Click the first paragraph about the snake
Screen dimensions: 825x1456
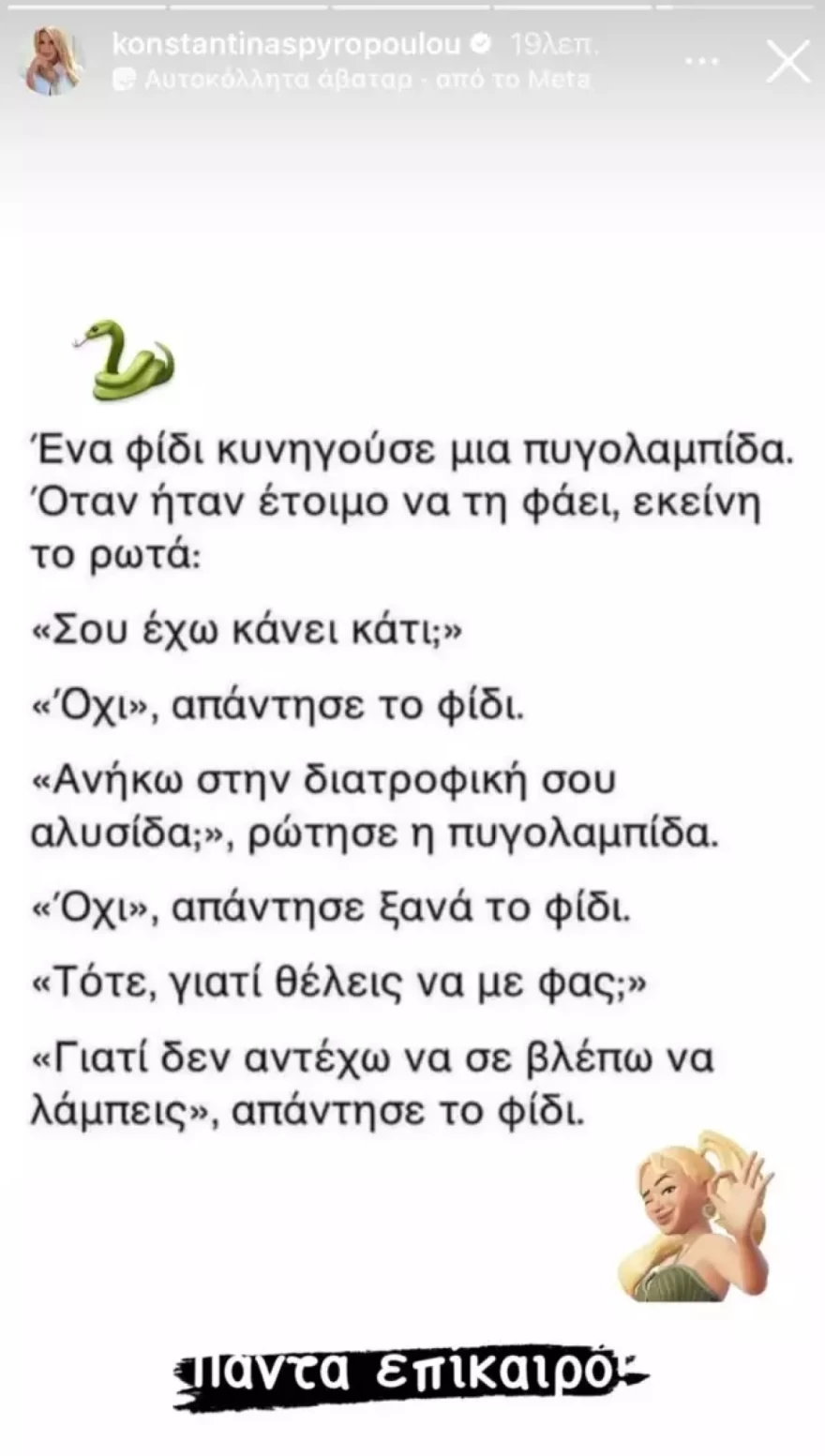[403, 497]
